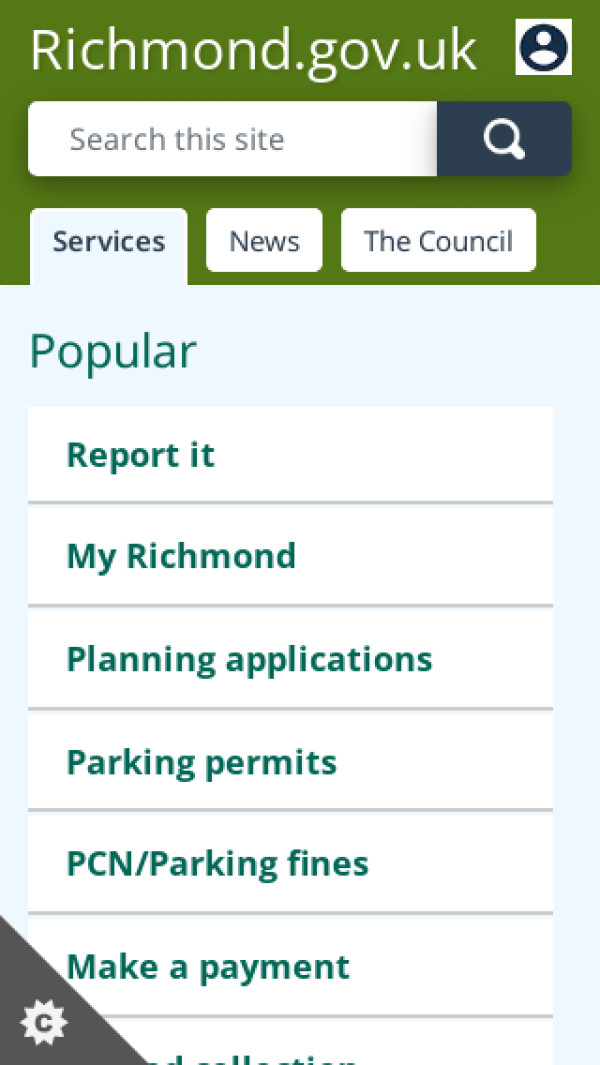Open the Report it link

coord(140,455)
